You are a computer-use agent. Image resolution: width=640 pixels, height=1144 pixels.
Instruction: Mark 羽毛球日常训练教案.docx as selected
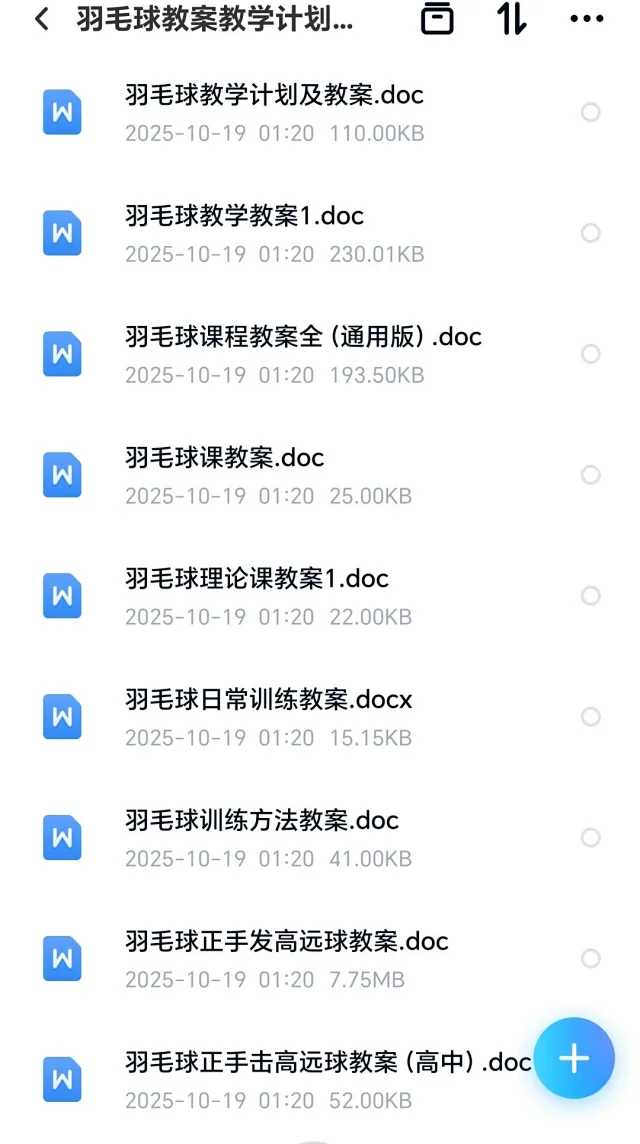(591, 717)
